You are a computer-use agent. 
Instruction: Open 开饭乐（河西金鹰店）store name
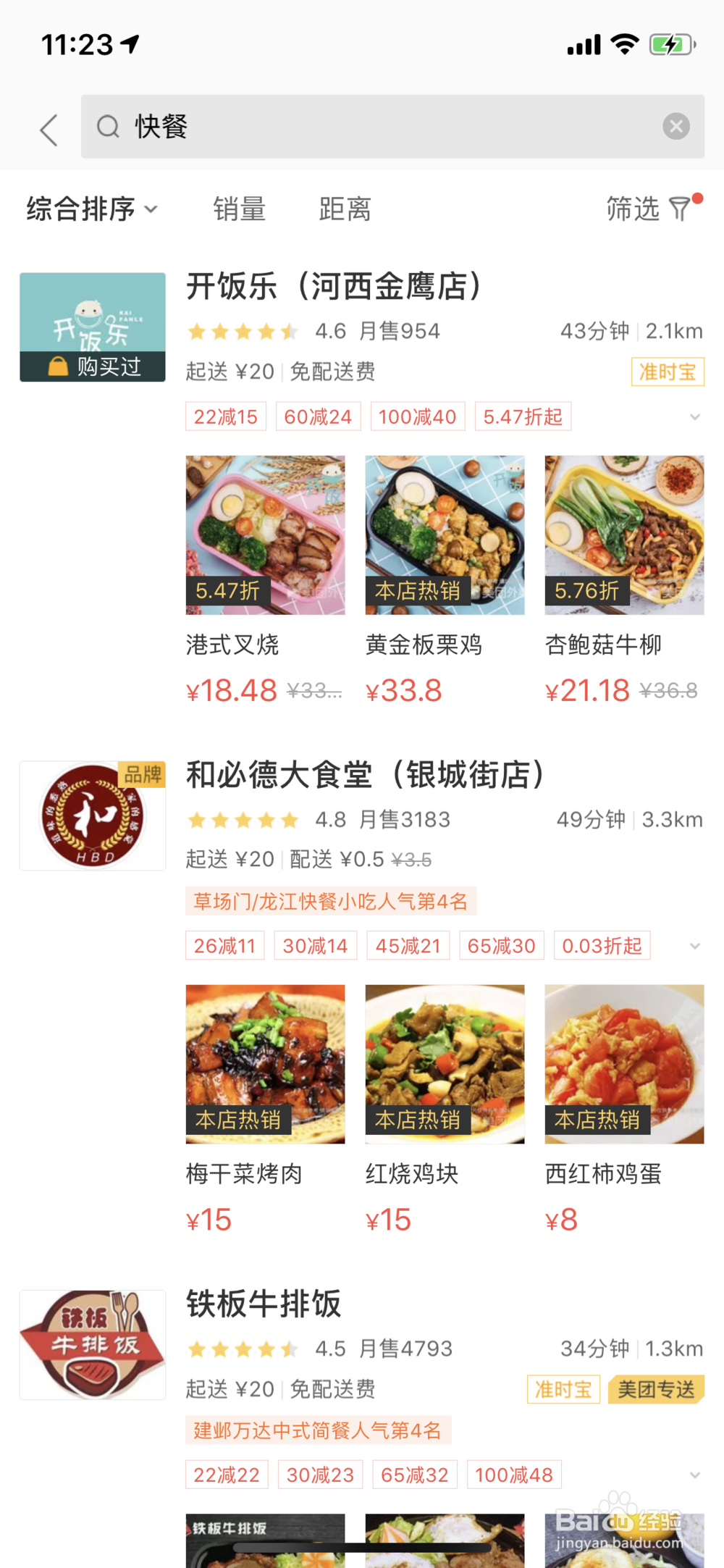(334, 285)
